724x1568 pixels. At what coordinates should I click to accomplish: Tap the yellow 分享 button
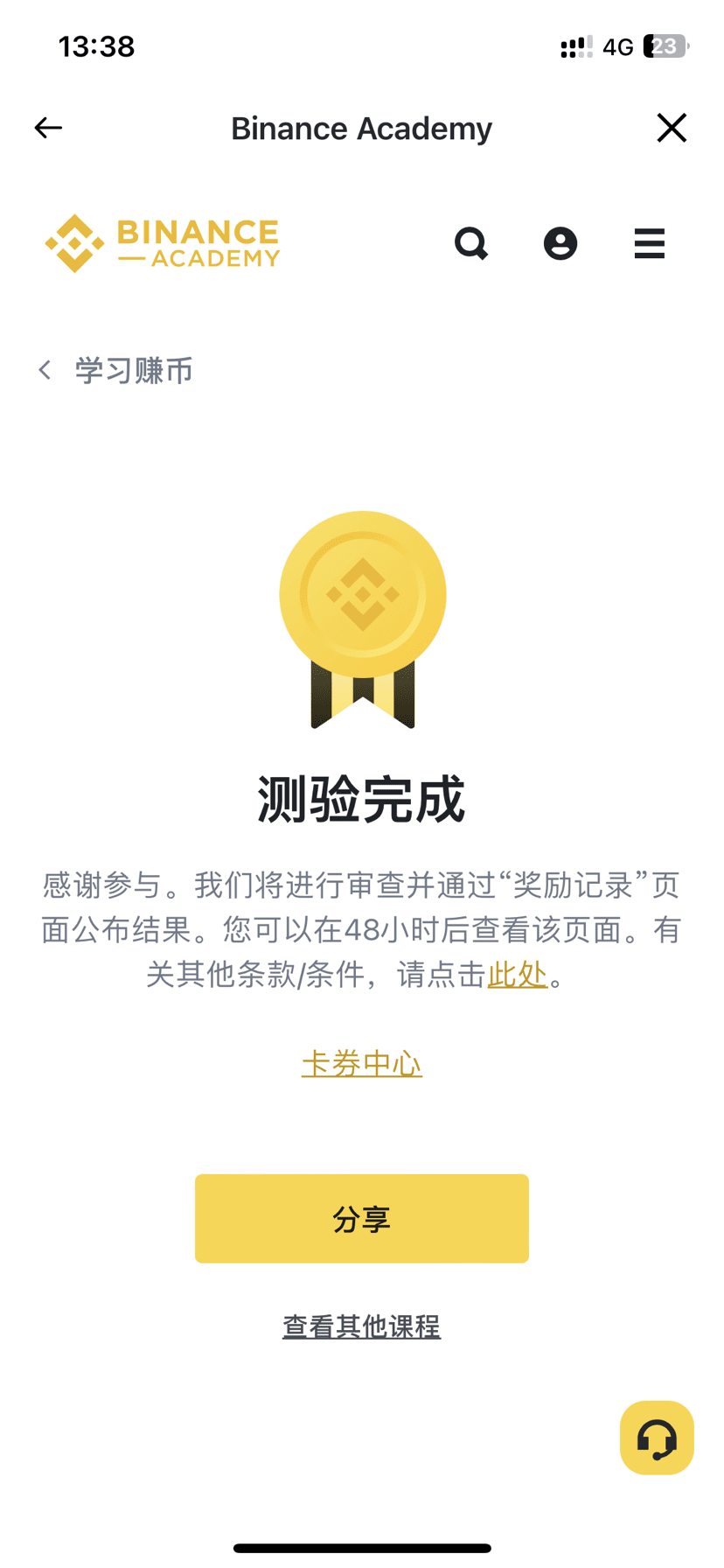(x=362, y=1218)
